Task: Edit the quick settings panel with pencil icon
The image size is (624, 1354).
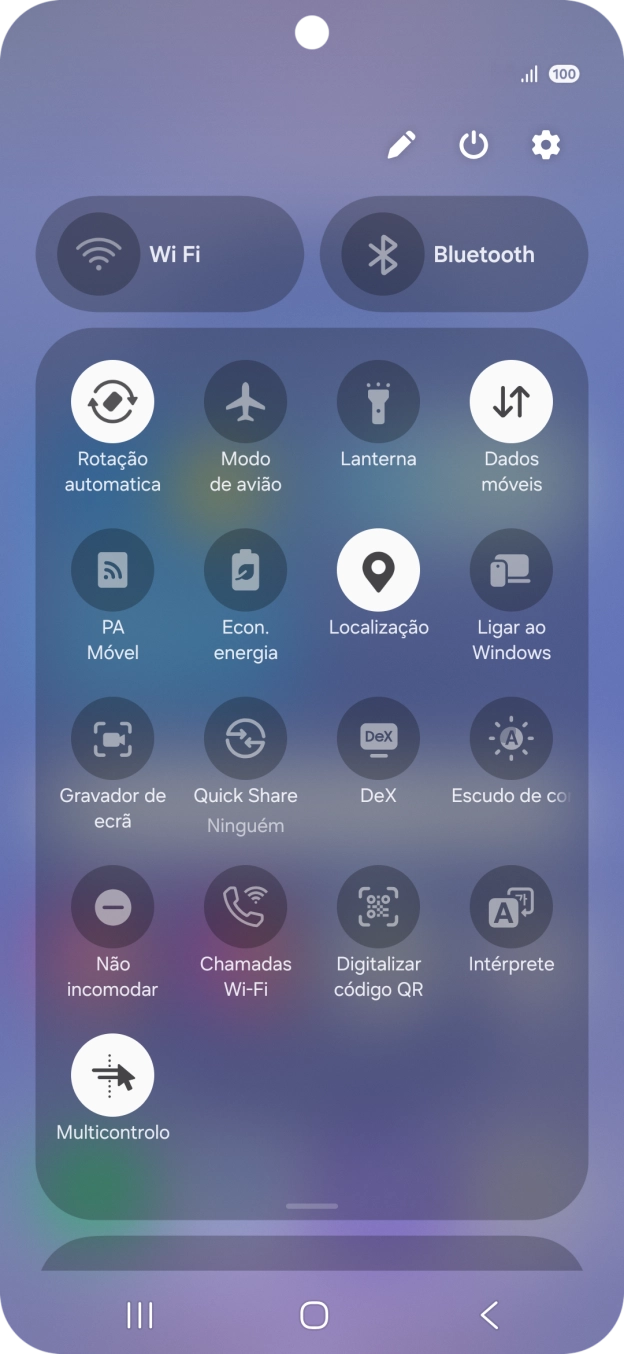Action: pyautogui.click(x=401, y=146)
